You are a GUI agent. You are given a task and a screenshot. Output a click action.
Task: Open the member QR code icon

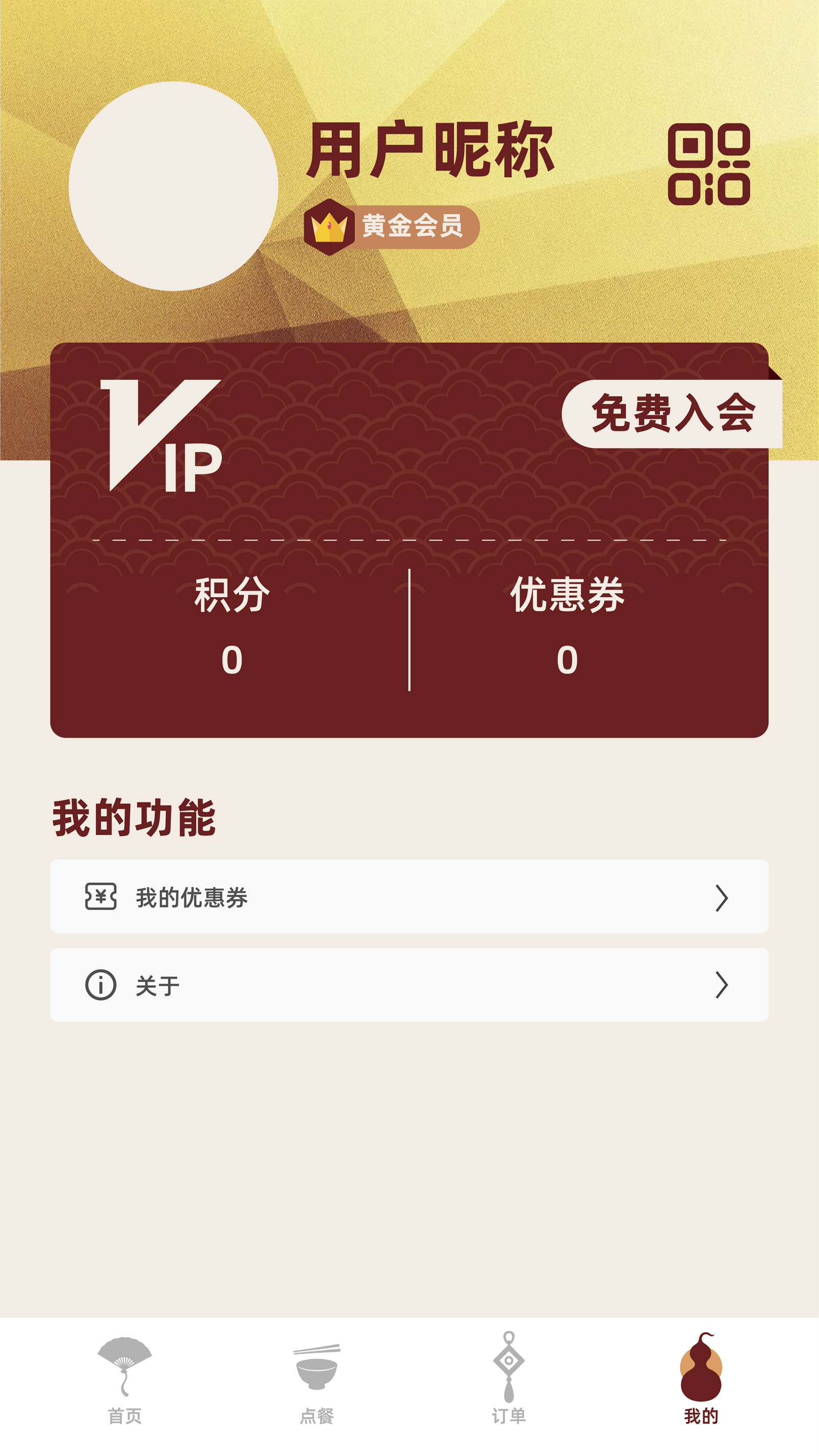click(709, 164)
